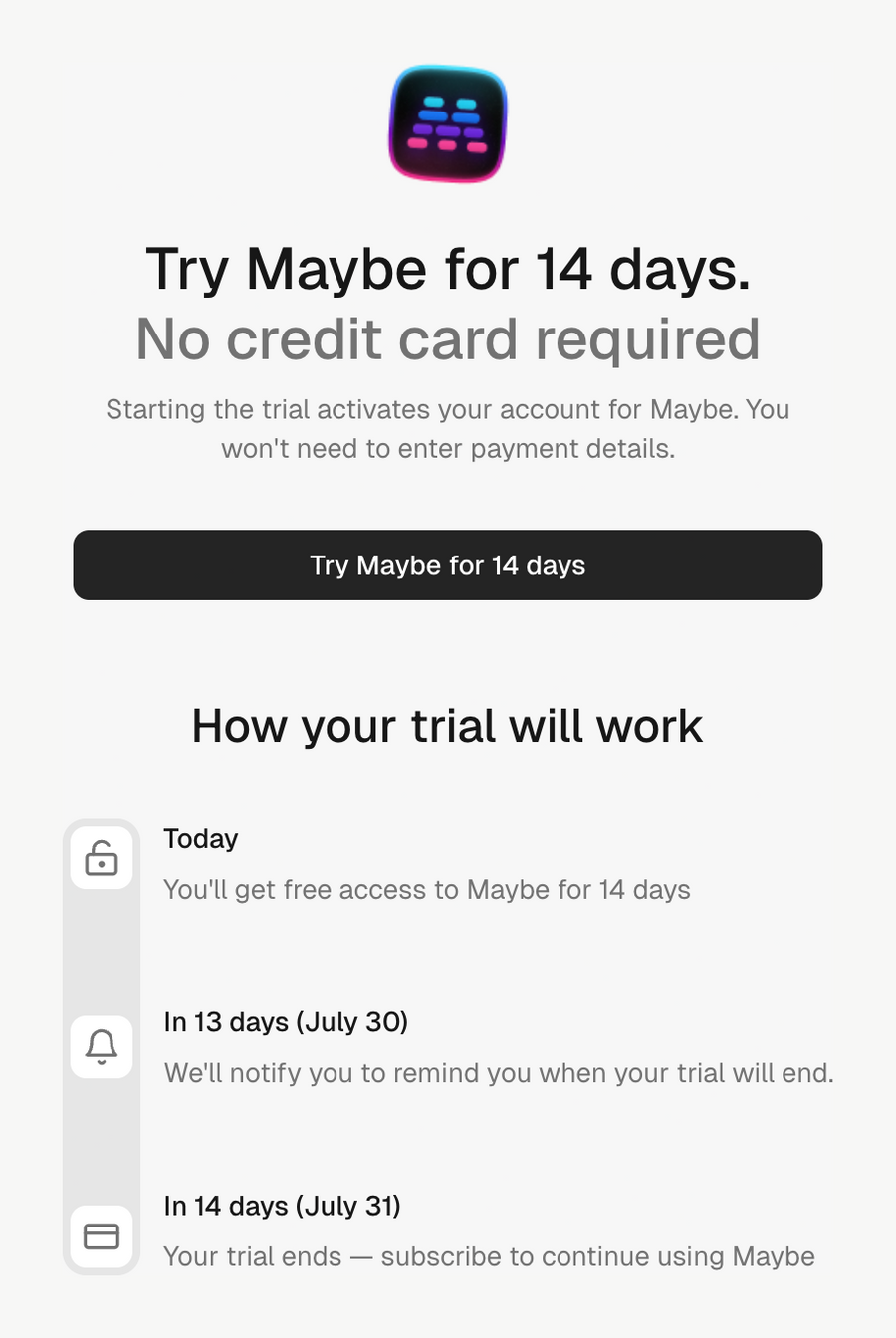
Task: Select the In 14 days (July 31) label
Action: click(282, 1206)
